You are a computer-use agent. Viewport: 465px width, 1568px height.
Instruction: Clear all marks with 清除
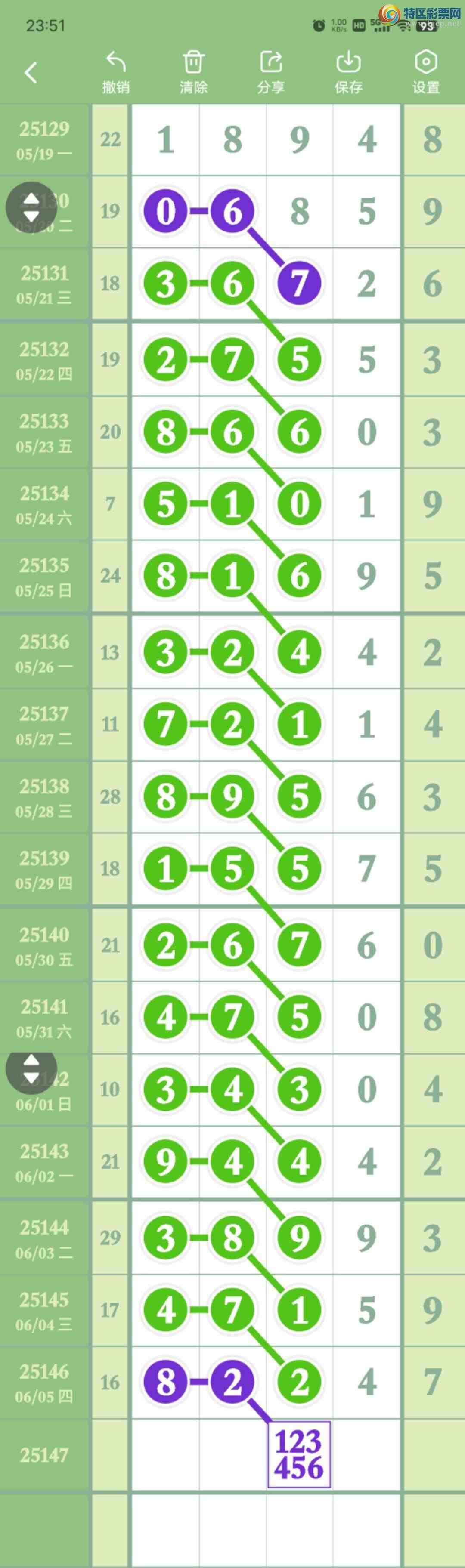(x=193, y=72)
